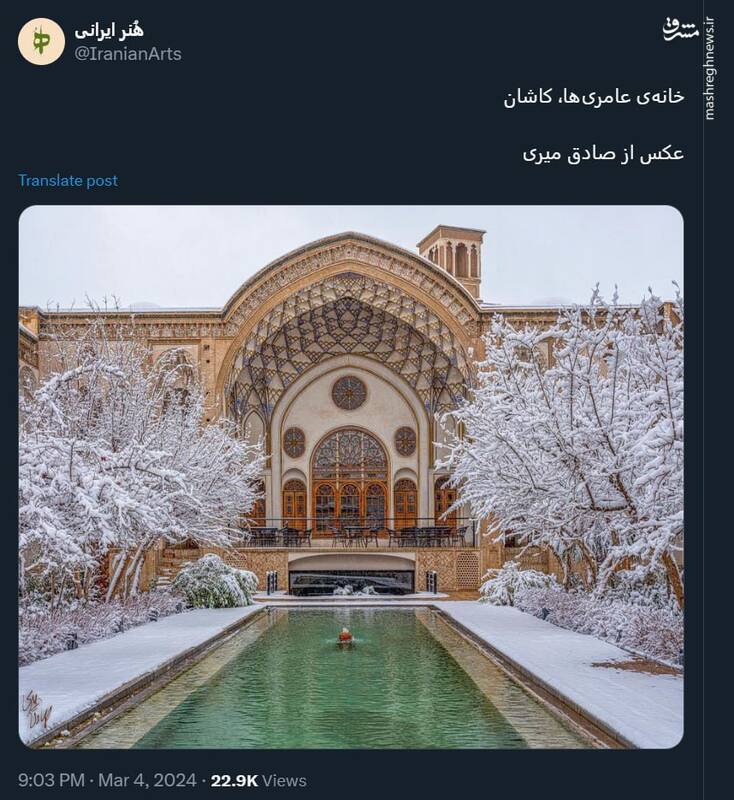Tap the Translate post link
734x800 pixels.
coord(68,181)
